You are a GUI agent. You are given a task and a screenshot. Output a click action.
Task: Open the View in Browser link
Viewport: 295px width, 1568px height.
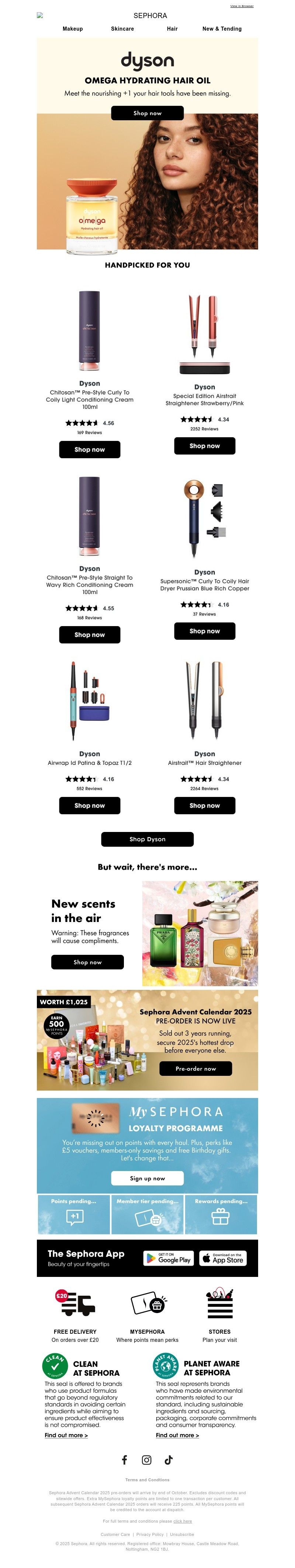pyautogui.click(x=242, y=6)
